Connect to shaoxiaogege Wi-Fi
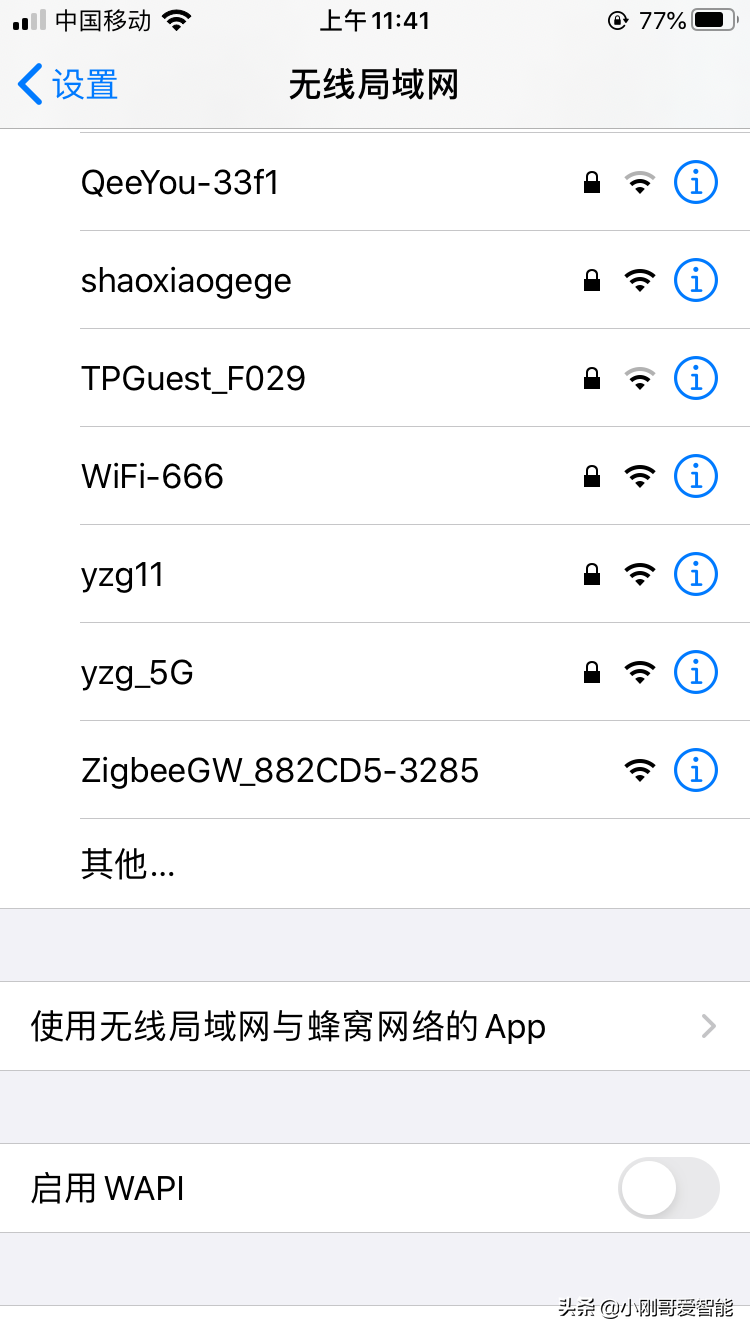The height and width of the screenshot is (1334, 750). [375, 281]
